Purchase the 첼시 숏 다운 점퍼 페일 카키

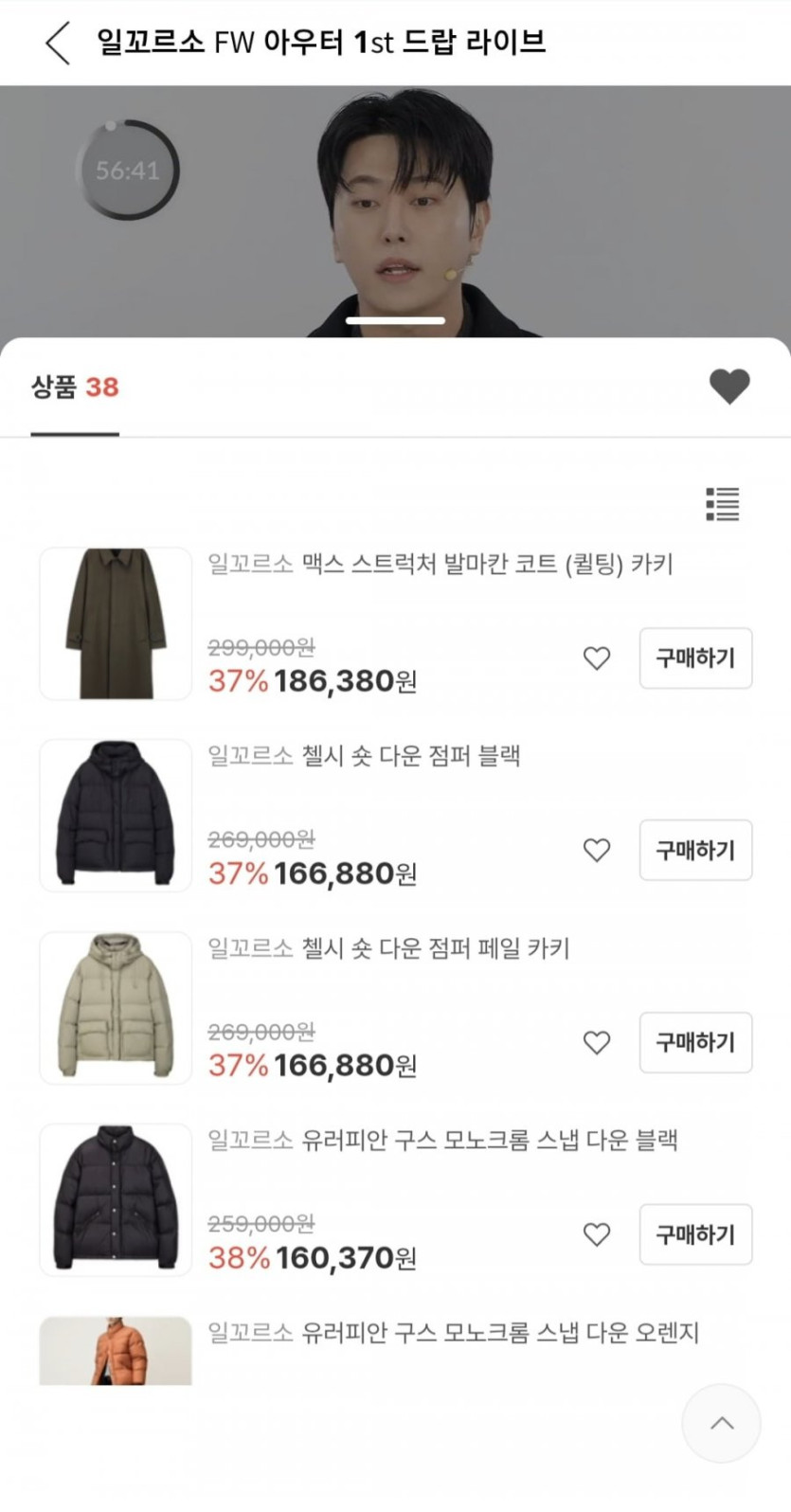pyautogui.click(x=695, y=1043)
